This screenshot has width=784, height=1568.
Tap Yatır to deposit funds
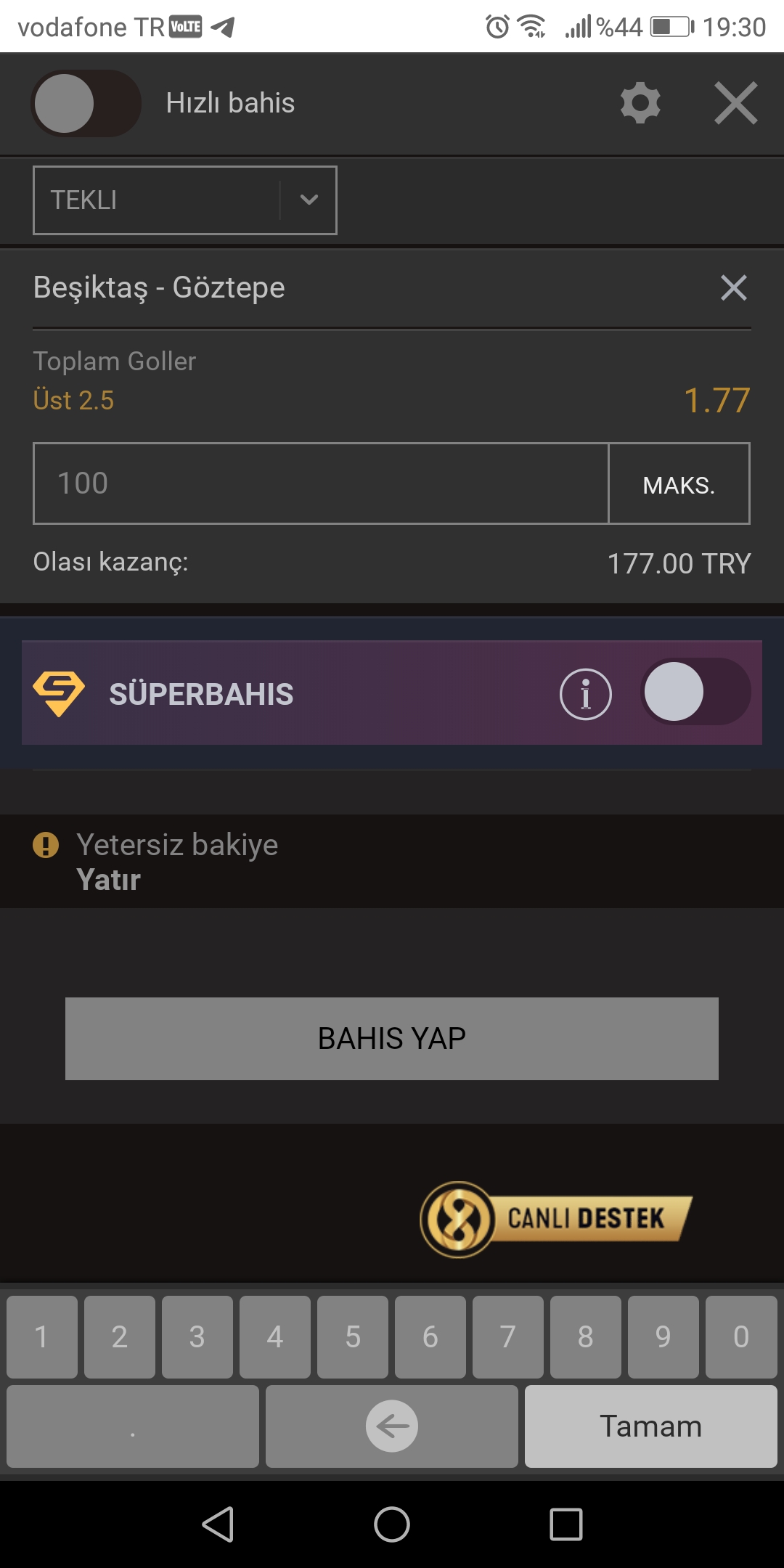[109, 880]
